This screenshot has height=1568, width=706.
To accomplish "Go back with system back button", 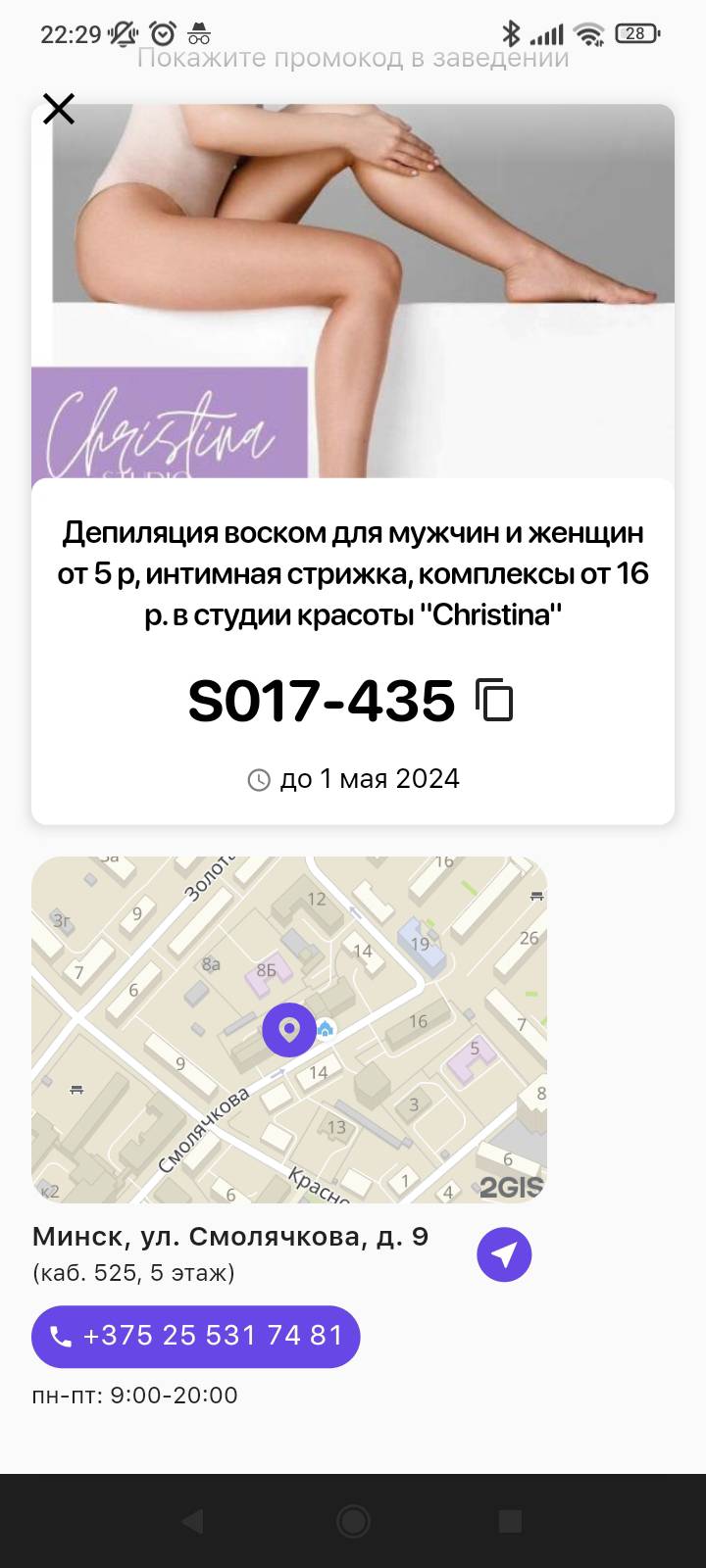I will click(x=193, y=1521).
